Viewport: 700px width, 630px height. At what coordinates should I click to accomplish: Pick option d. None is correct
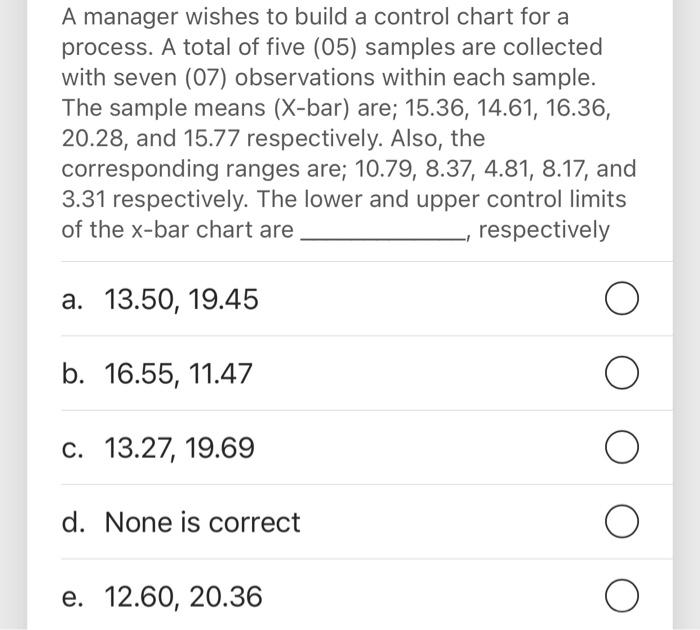(622, 523)
